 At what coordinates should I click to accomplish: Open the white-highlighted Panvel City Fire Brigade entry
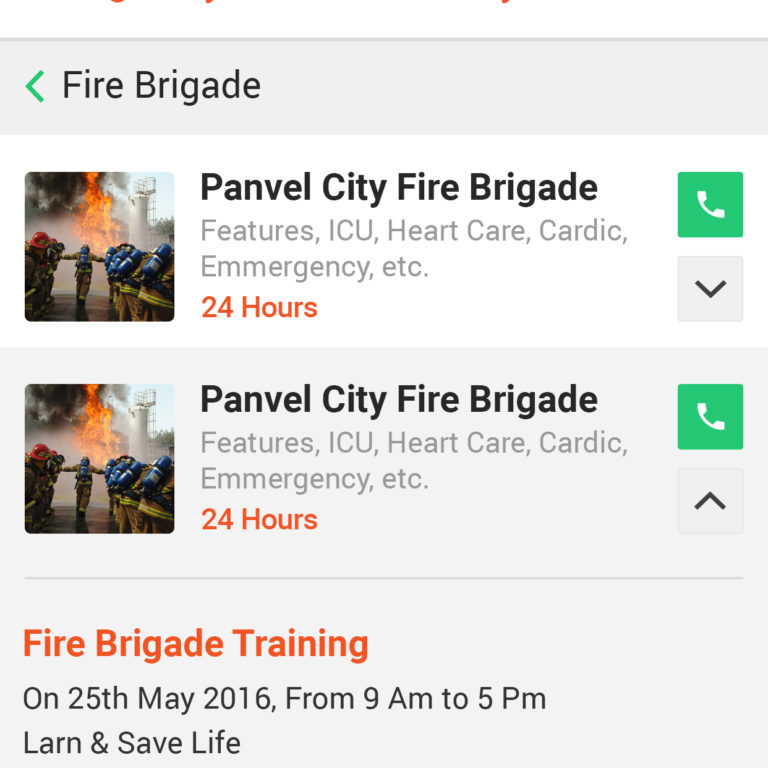click(x=398, y=188)
